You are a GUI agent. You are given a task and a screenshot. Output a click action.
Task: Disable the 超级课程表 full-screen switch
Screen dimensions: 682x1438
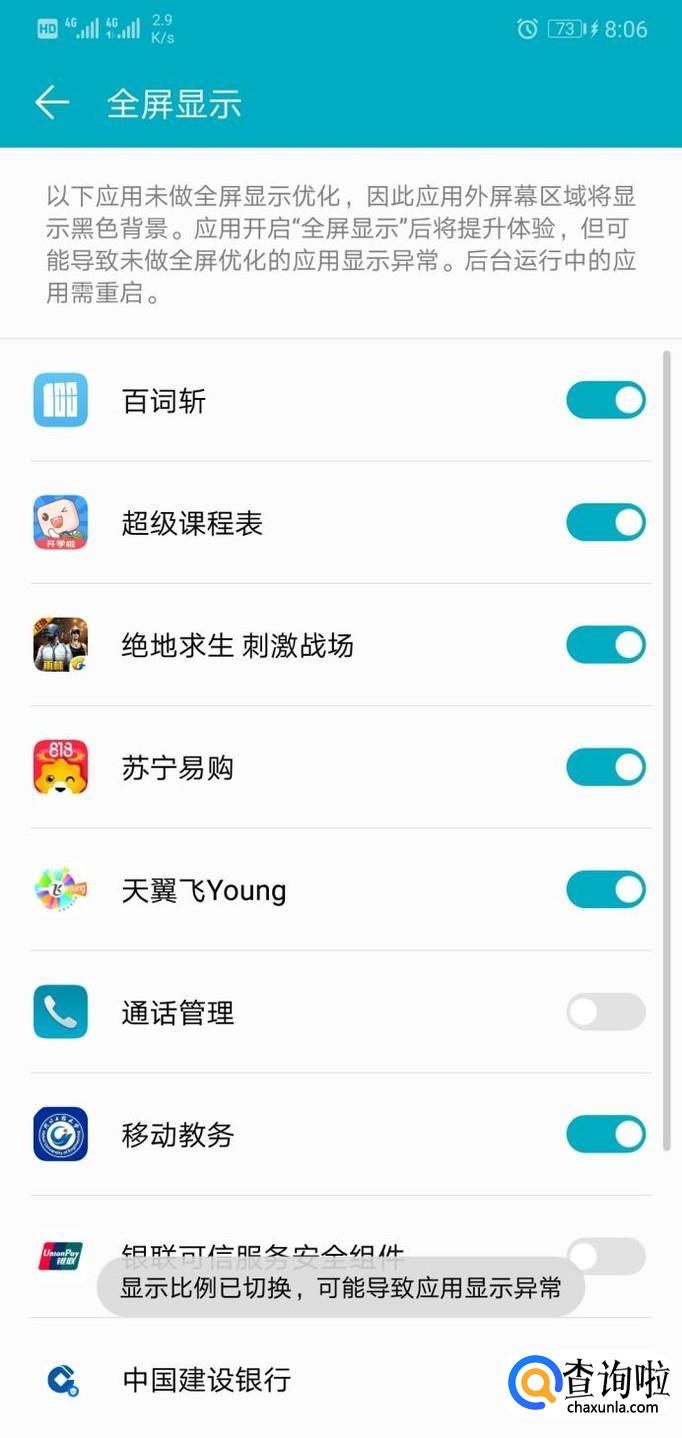point(605,523)
